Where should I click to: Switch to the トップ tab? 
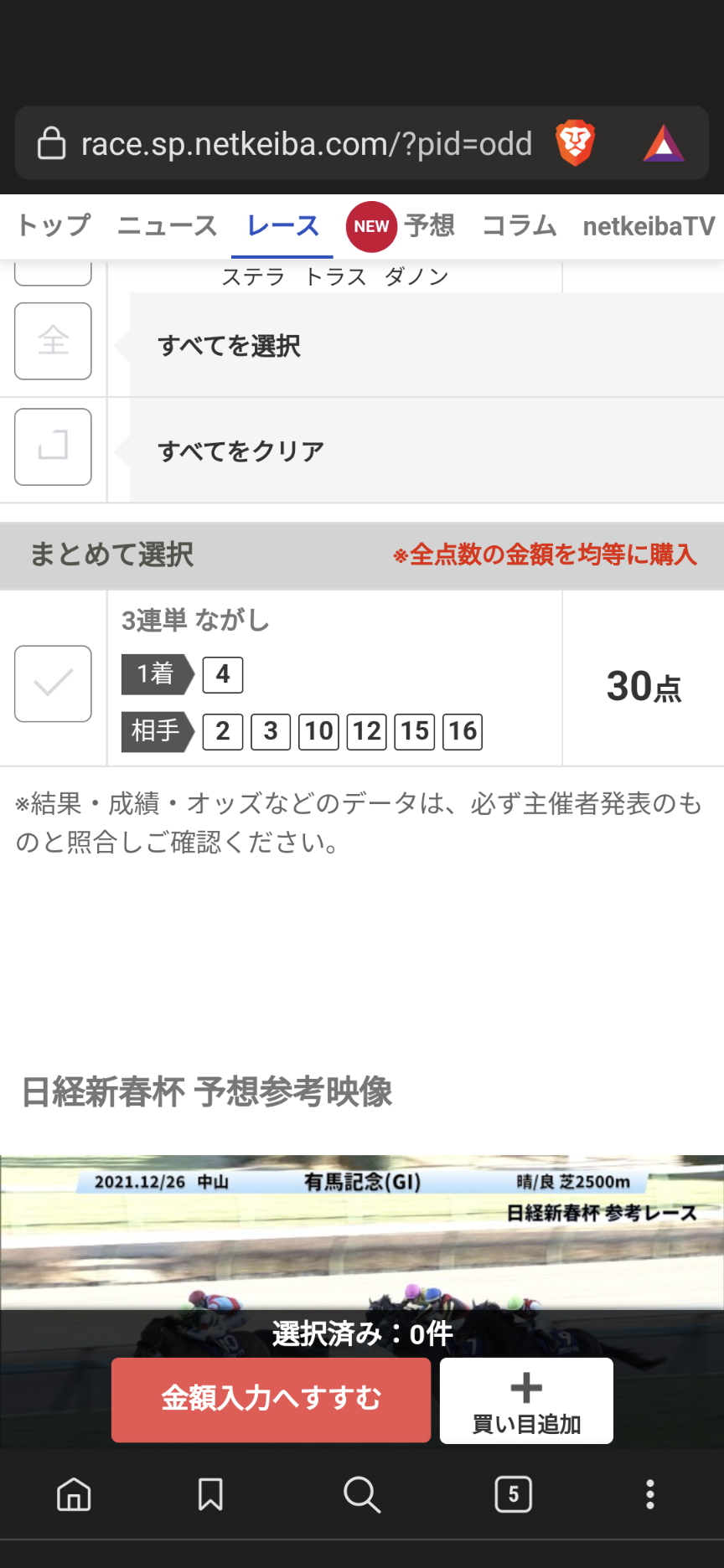pos(54,225)
